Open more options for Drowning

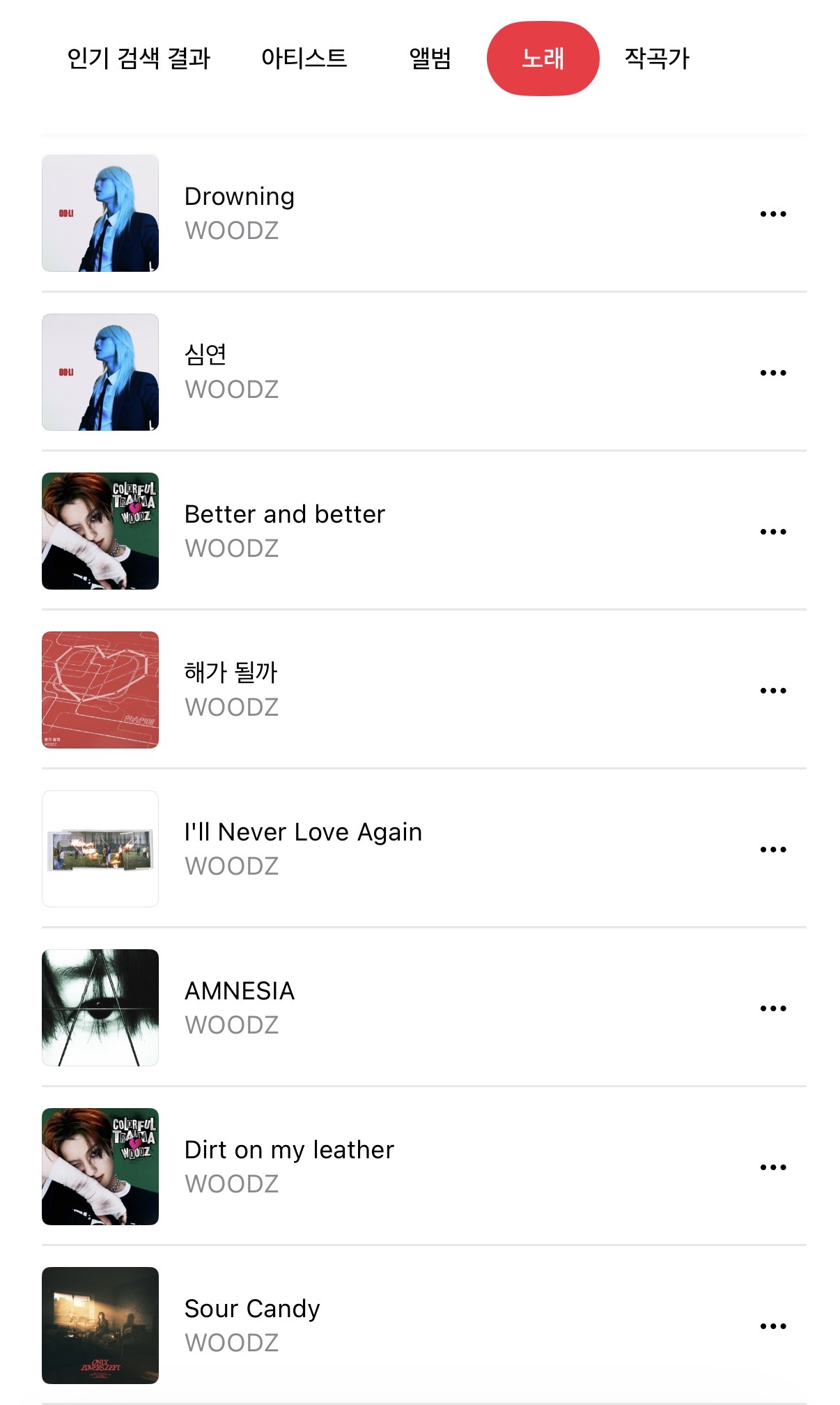click(773, 214)
